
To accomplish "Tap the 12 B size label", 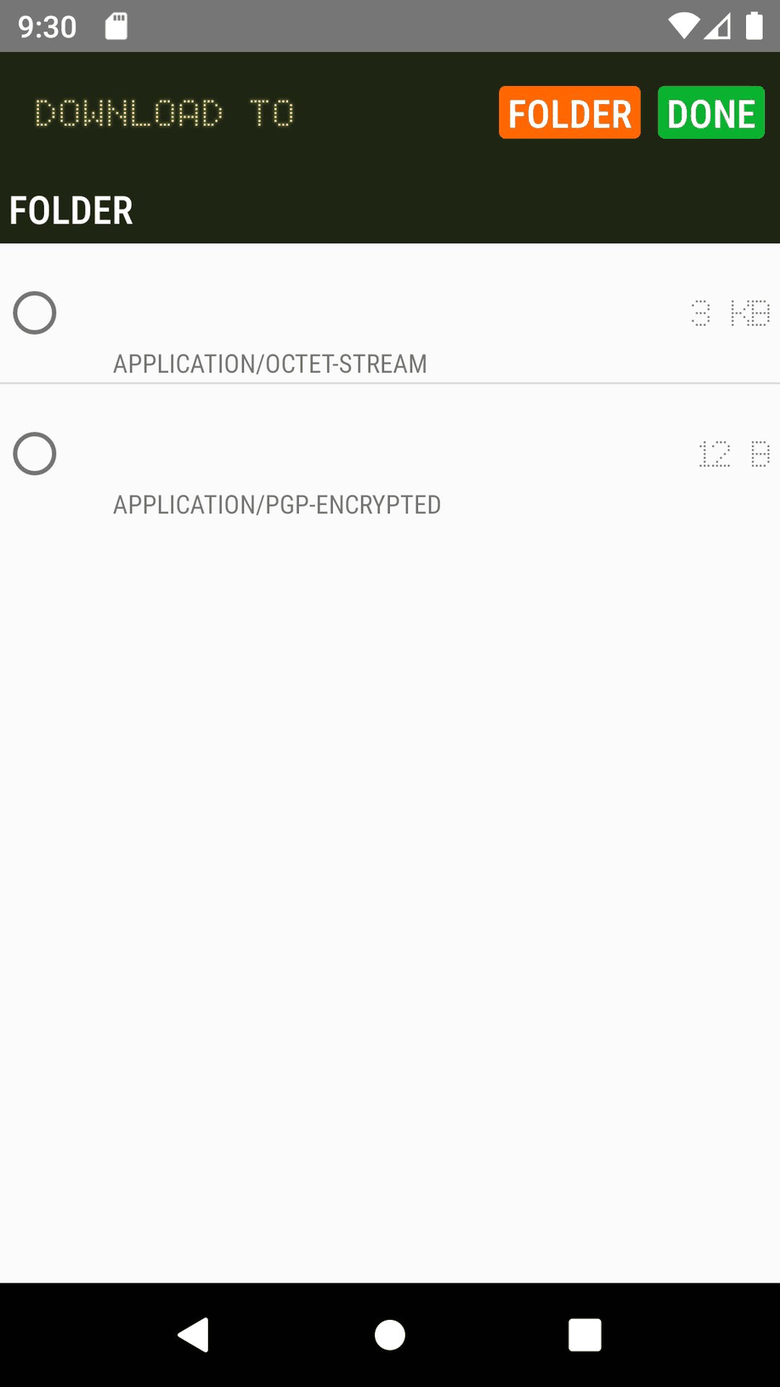I will pos(733,454).
